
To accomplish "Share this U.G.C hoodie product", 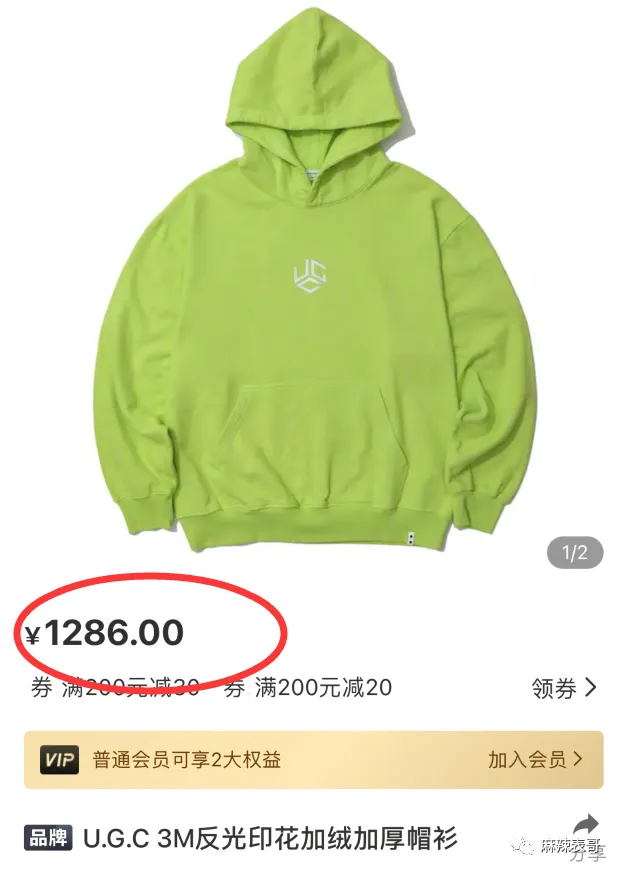I will tap(587, 826).
